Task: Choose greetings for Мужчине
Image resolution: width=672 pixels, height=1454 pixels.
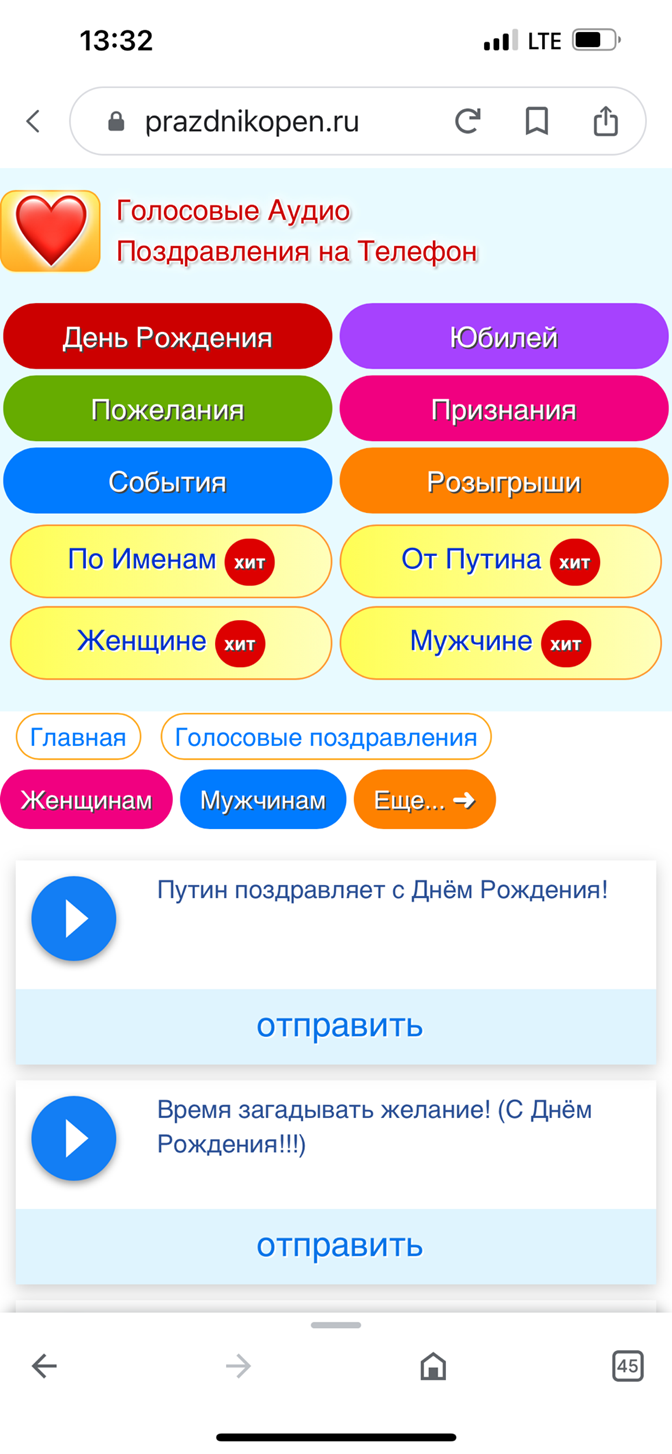Action: click(x=500, y=643)
